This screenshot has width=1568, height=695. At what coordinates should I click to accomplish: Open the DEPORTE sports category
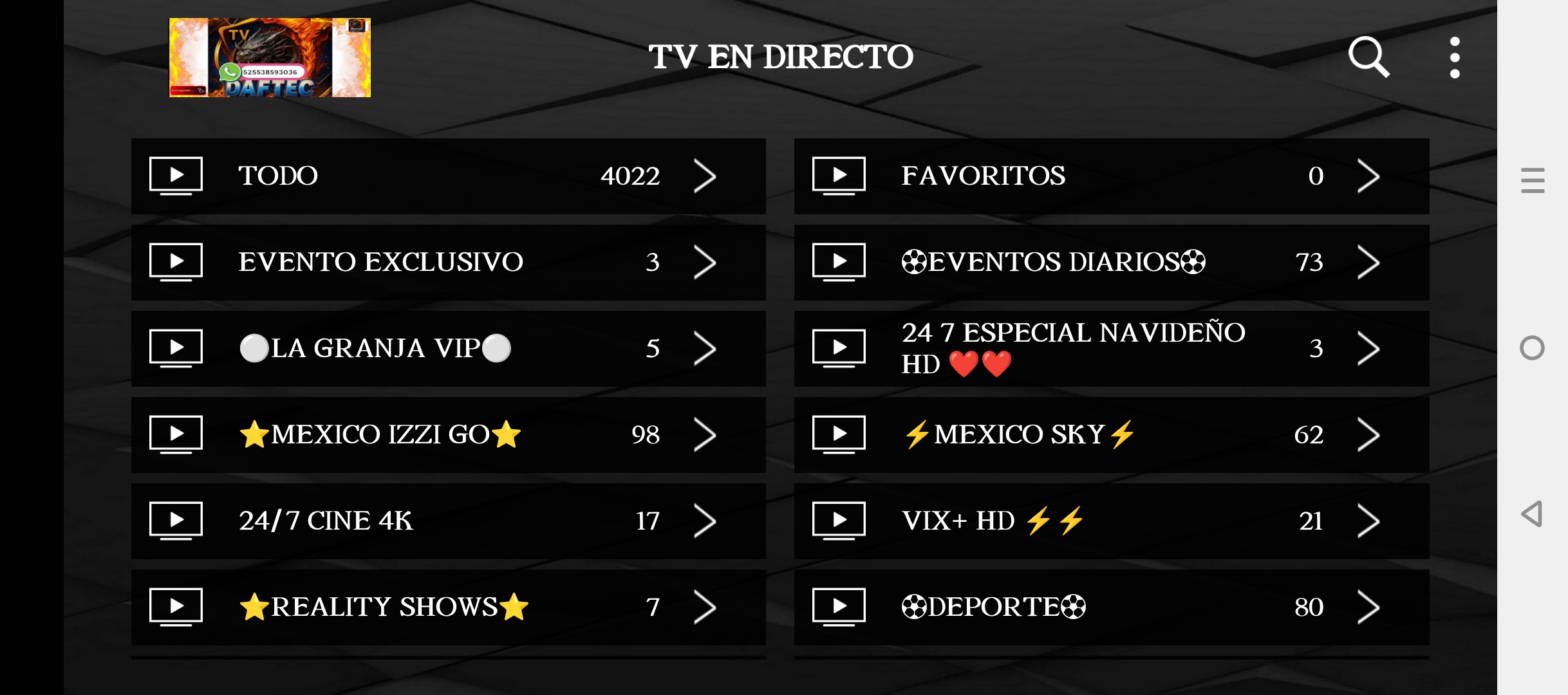pyautogui.click(x=1111, y=607)
